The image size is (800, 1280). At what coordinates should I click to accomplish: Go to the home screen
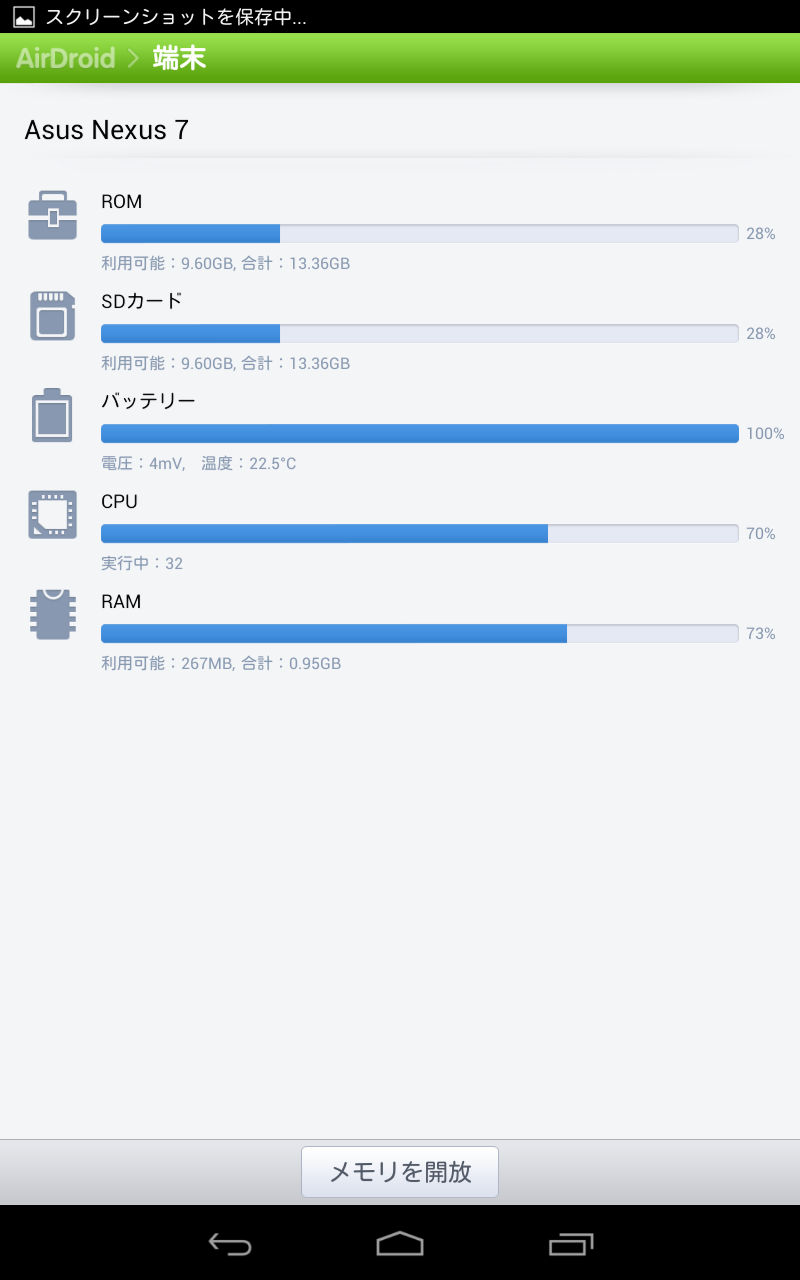click(x=400, y=1244)
